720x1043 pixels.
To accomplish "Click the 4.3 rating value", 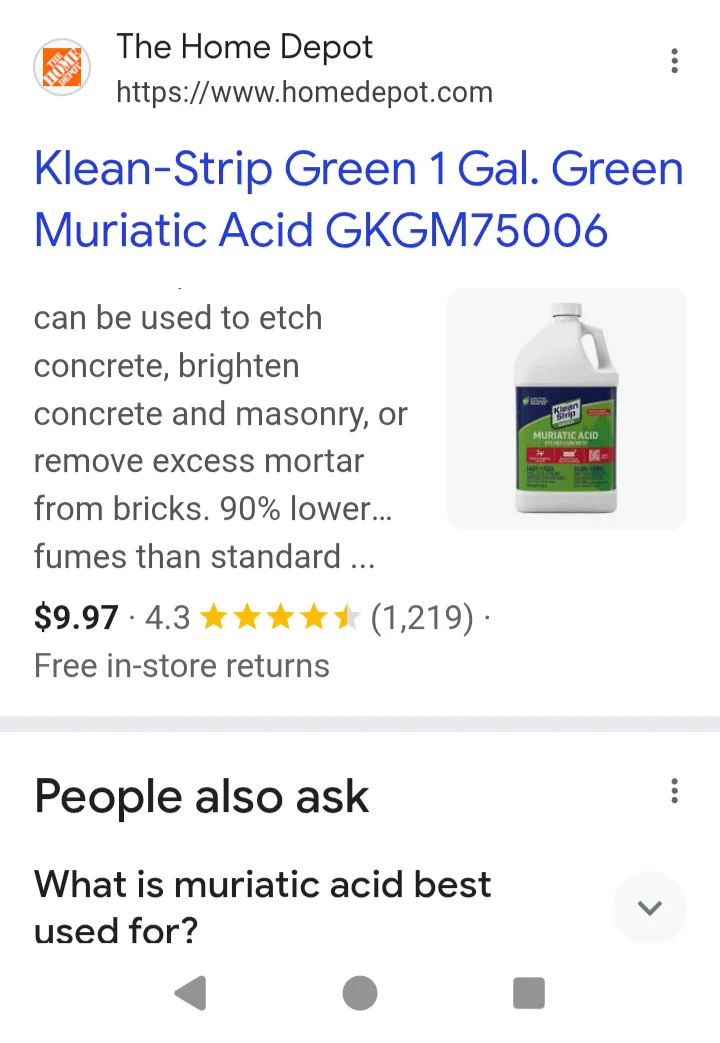I will point(165,618).
